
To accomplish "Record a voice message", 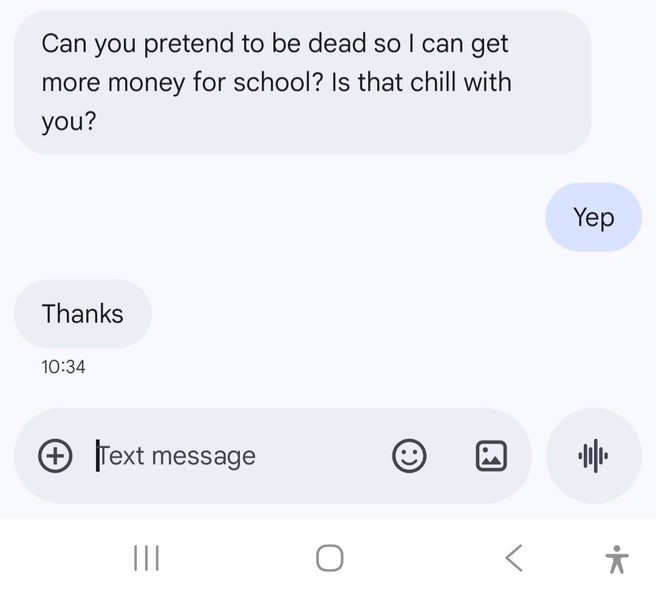I will coord(593,456).
